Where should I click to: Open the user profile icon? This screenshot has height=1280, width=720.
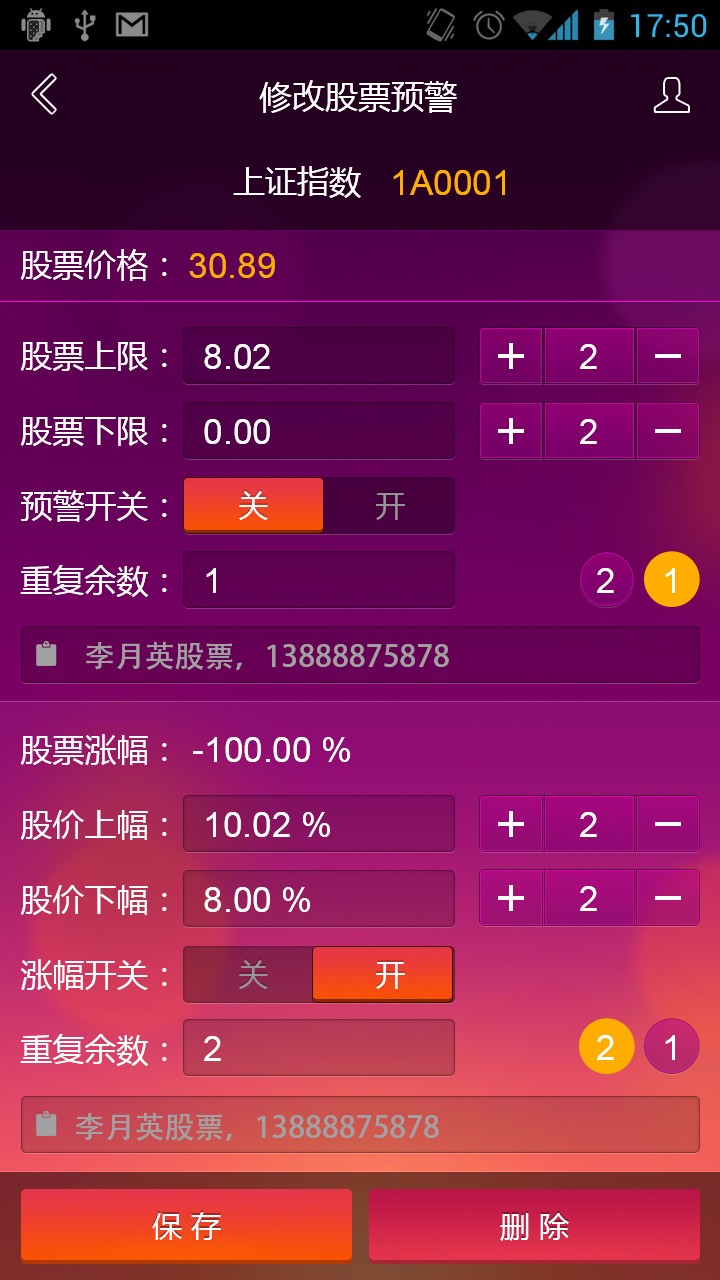[x=671, y=96]
